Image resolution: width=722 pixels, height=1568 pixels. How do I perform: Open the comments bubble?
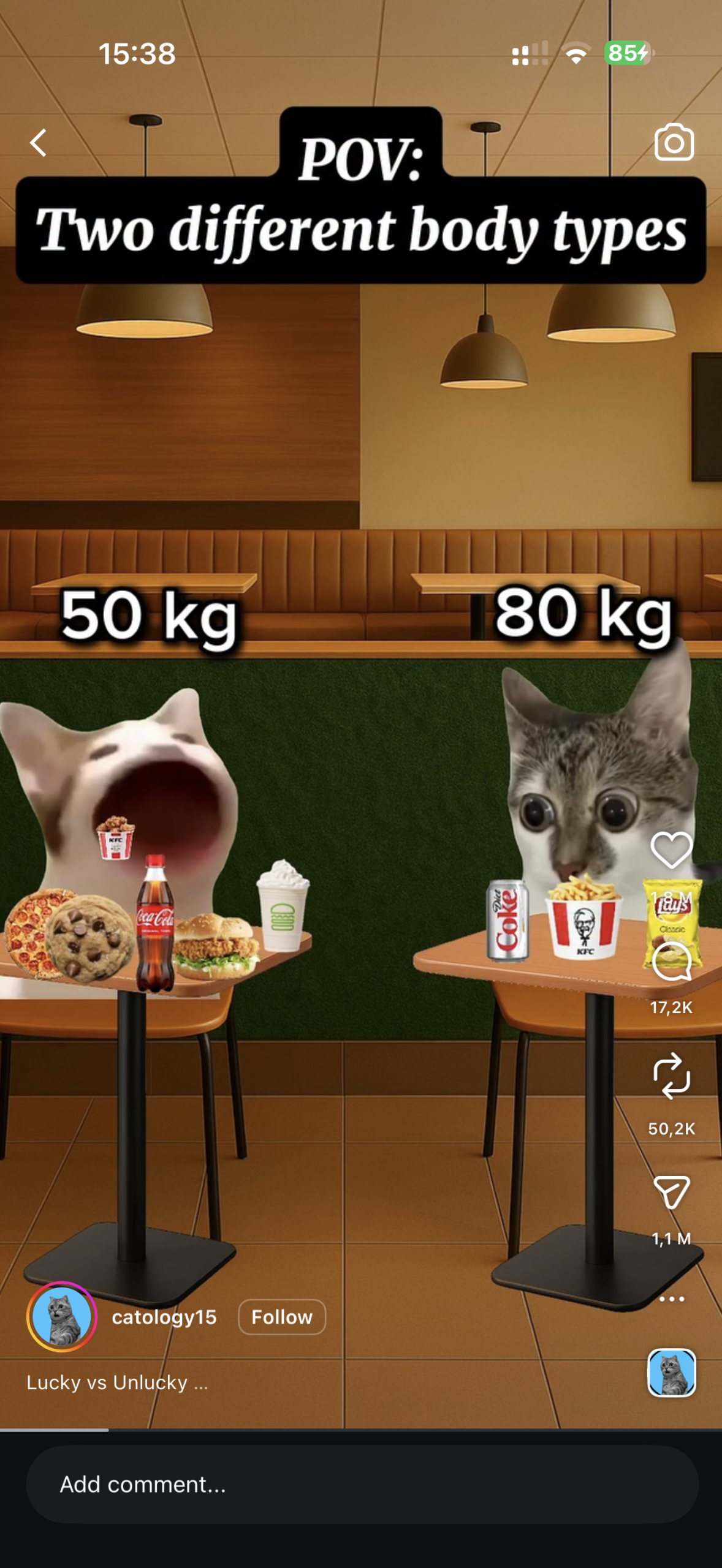pos(672,962)
